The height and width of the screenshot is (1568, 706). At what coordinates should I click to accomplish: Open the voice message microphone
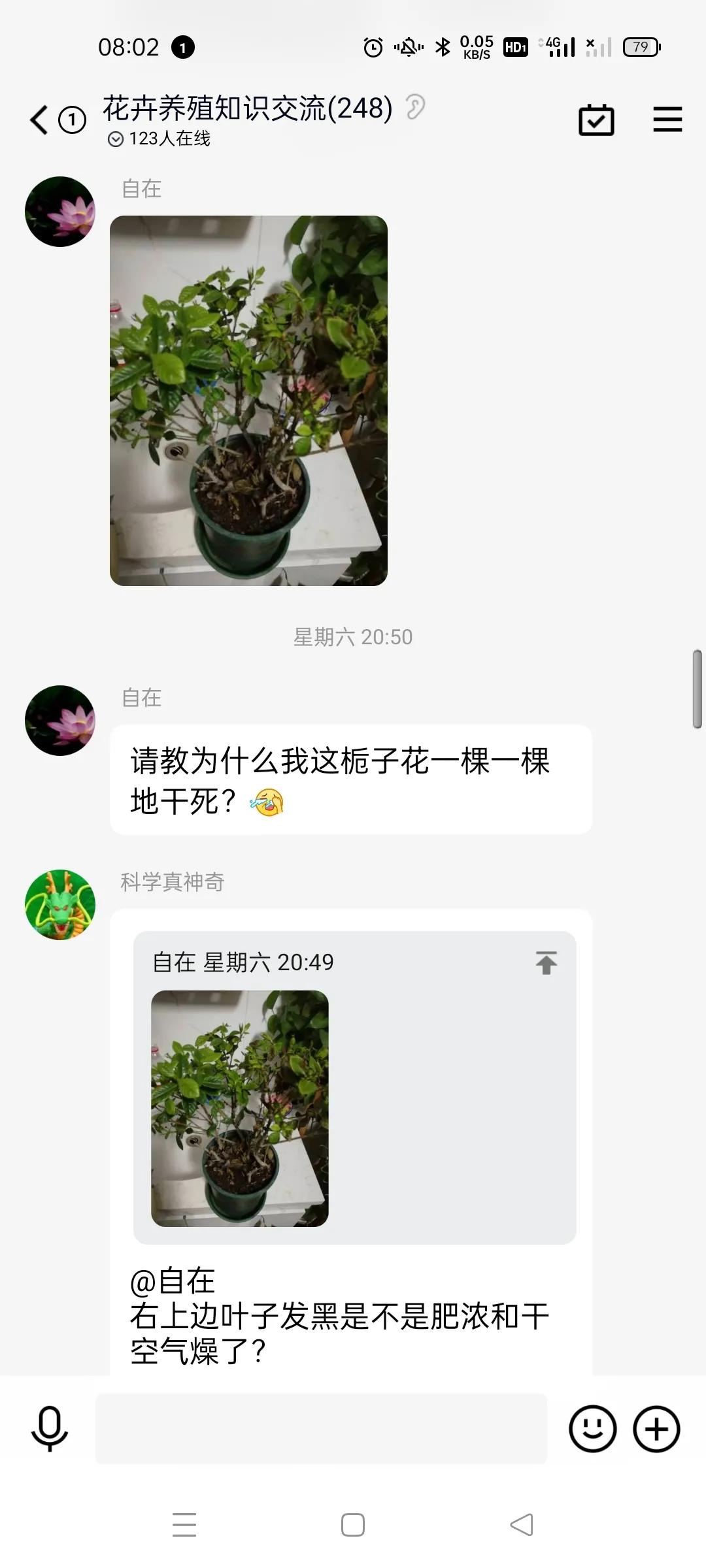coord(50,1428)
